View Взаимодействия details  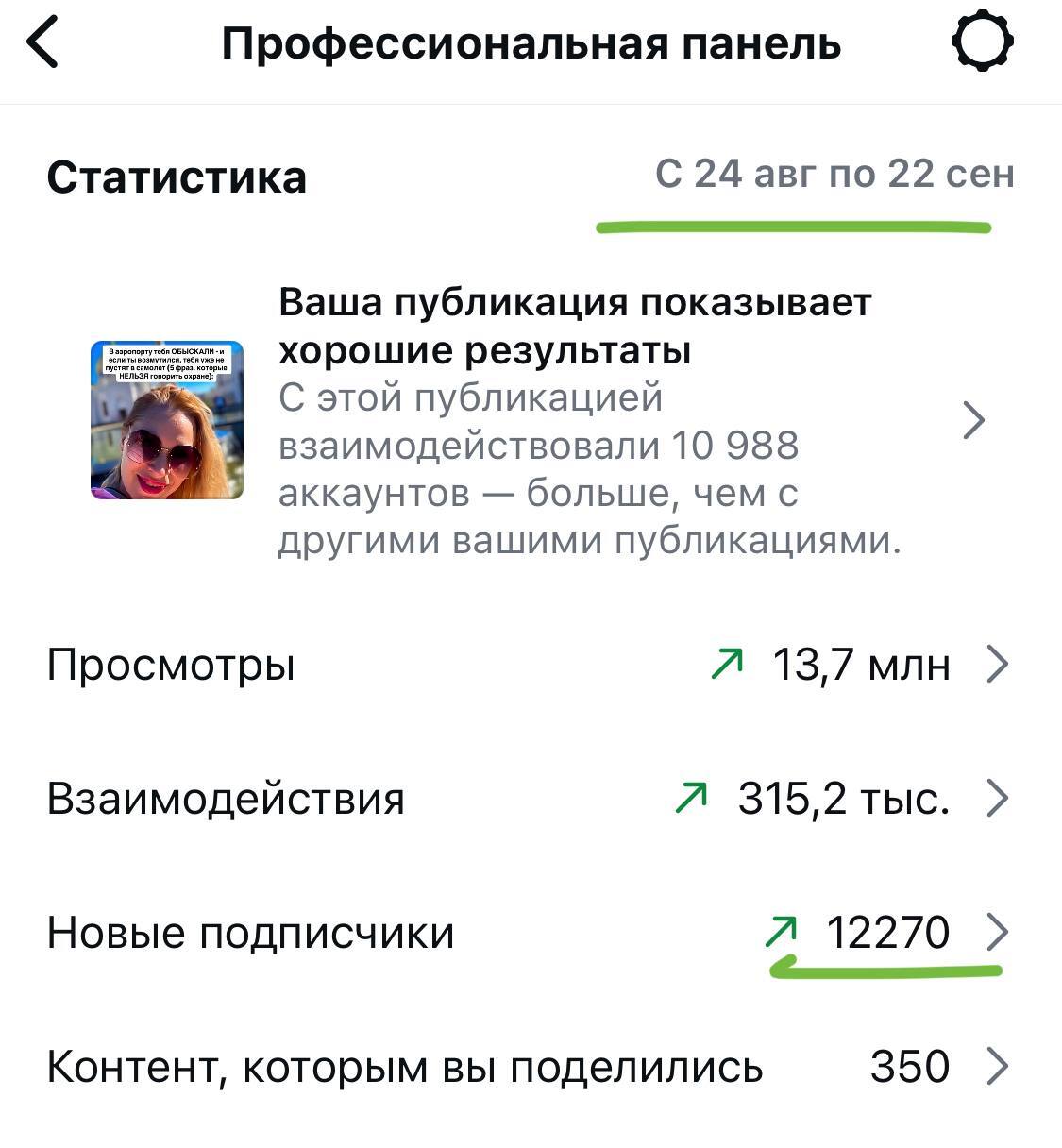(x=529, y=799)
